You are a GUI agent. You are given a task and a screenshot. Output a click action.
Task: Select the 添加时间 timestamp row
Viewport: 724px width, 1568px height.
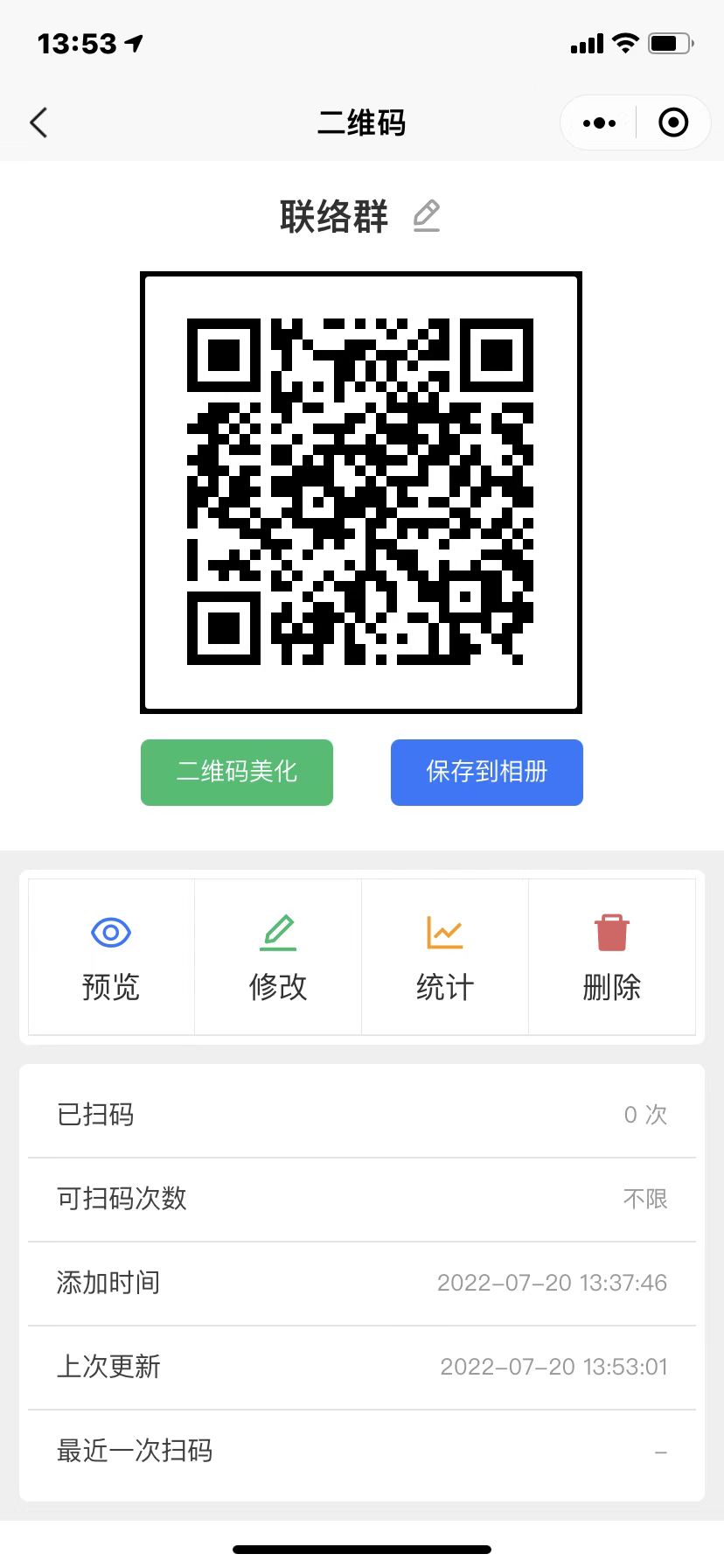[x=361, y=1283]
